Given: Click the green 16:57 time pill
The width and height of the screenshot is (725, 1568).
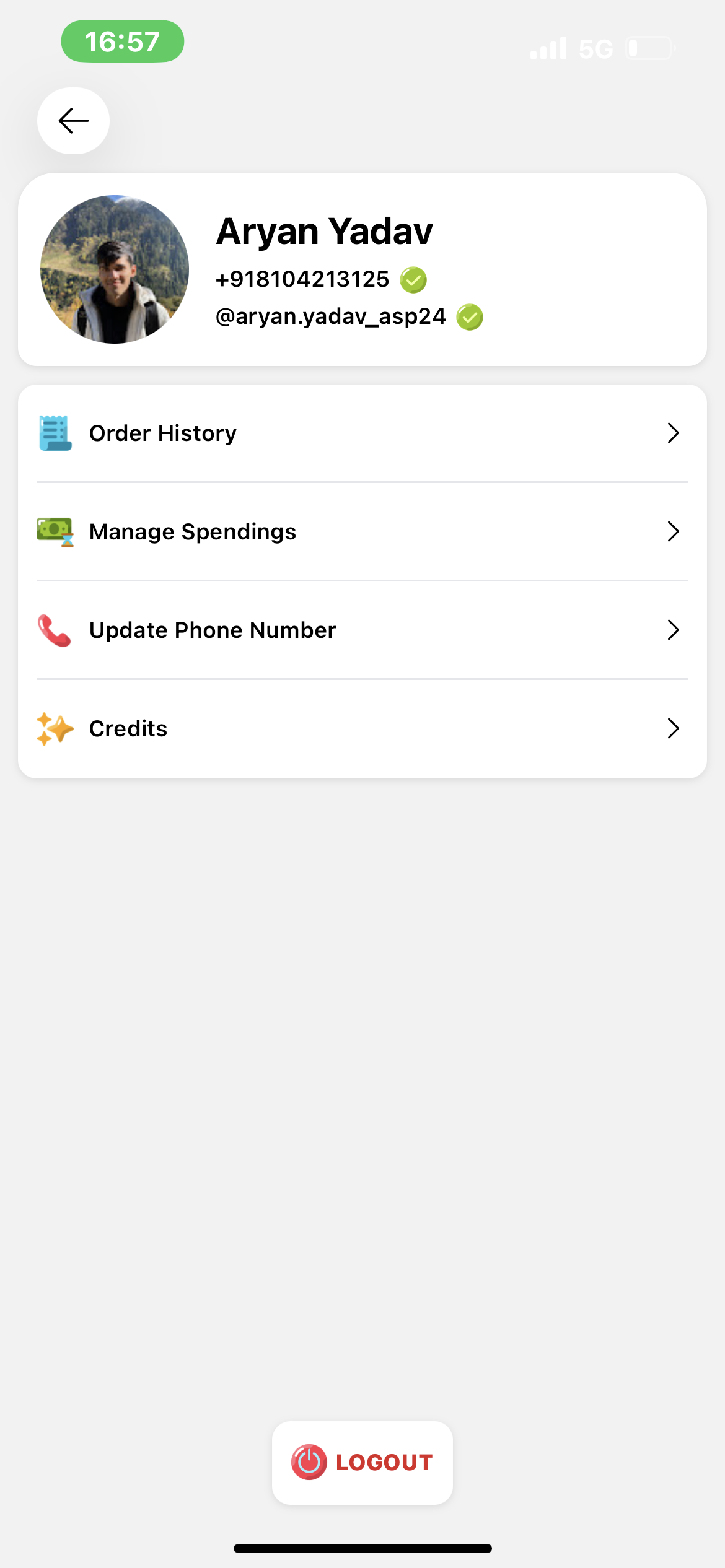Looking at the screenshot, I should click(122, 41).
